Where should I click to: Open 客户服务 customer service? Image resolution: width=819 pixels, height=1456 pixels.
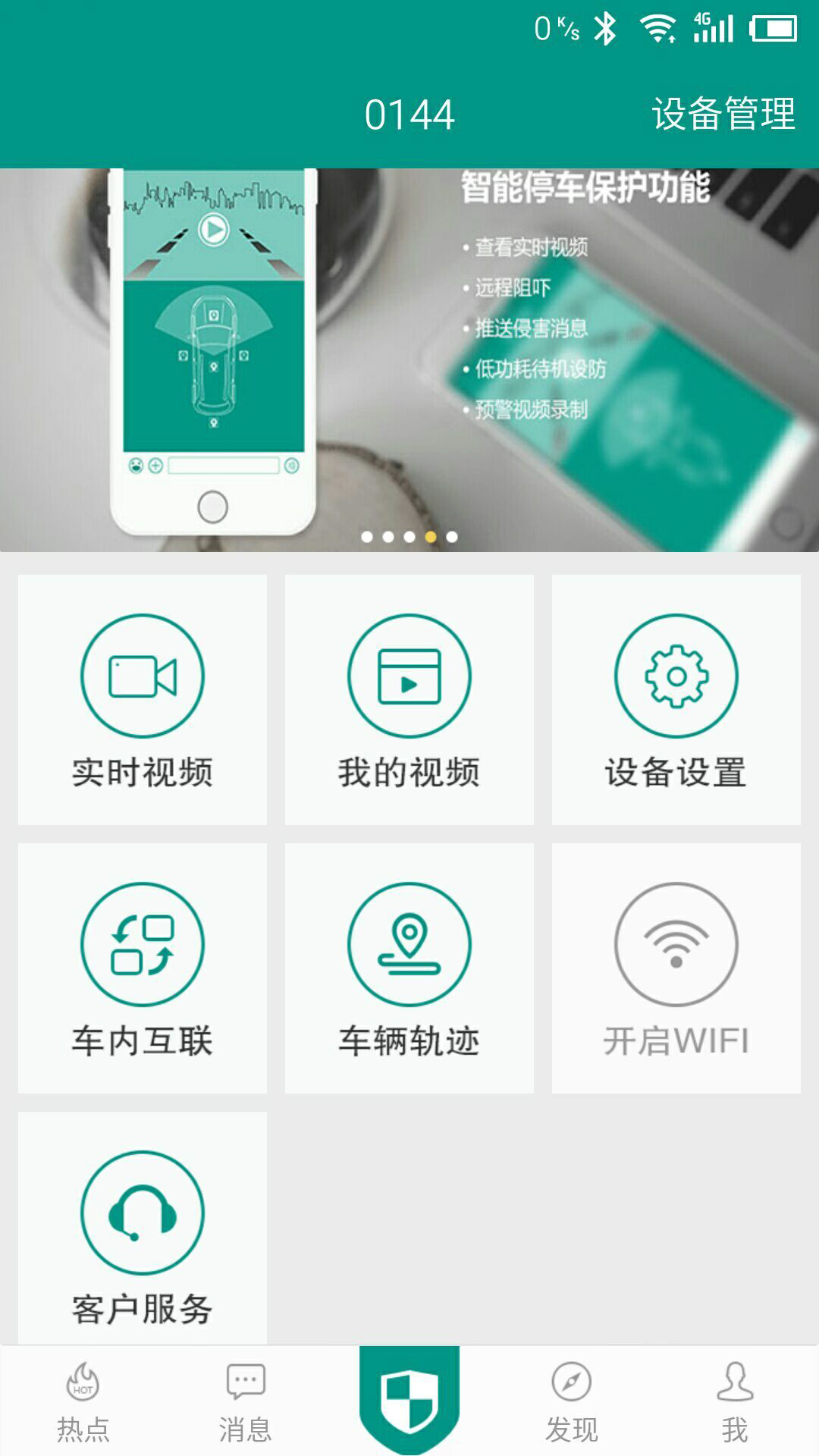pyautogui.click(x=143, y=1232)
